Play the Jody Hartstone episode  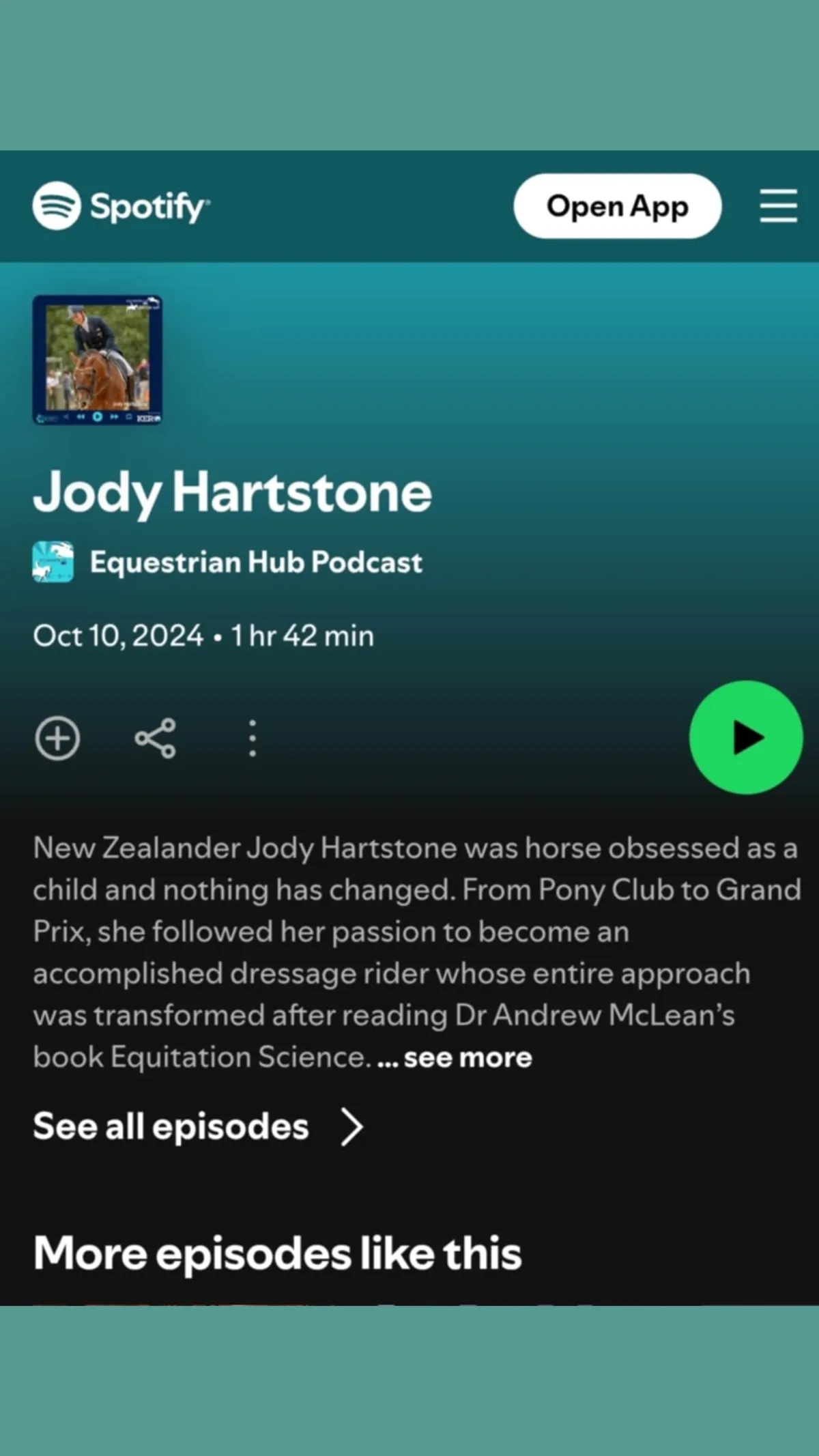tap(746, 737)
